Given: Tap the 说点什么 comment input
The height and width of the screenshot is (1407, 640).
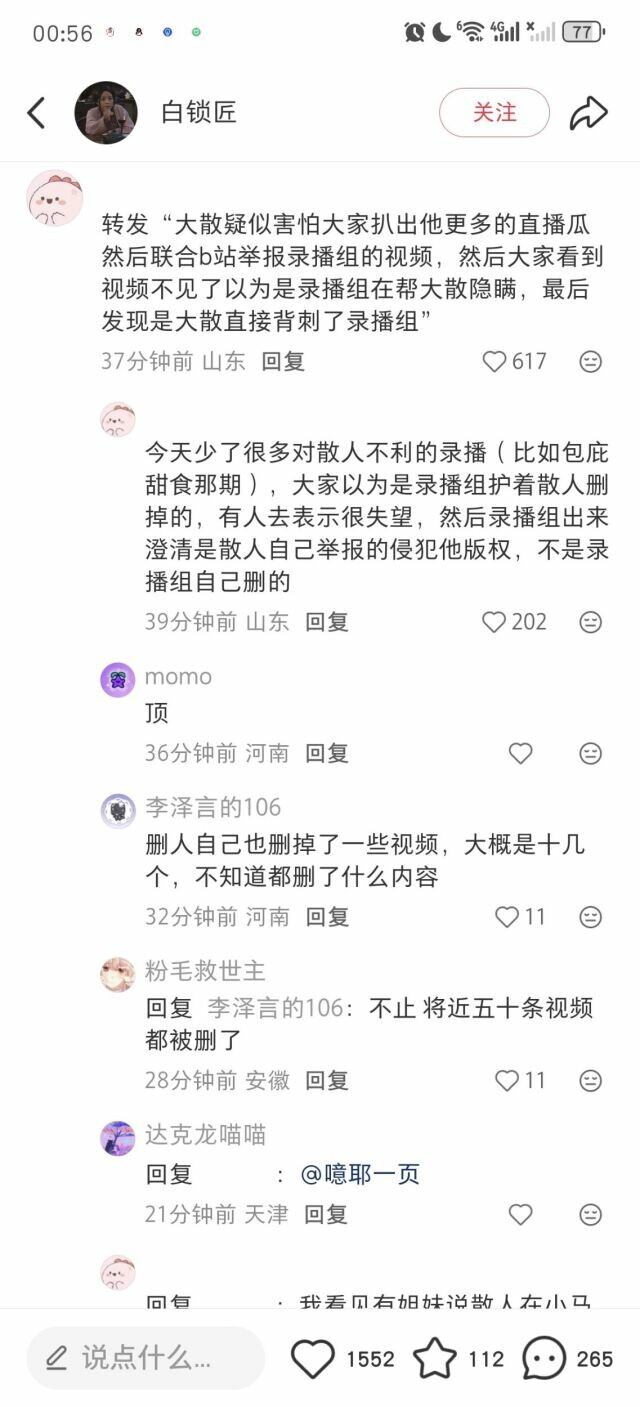Looking at the screenshot, I should [146, 1358].
